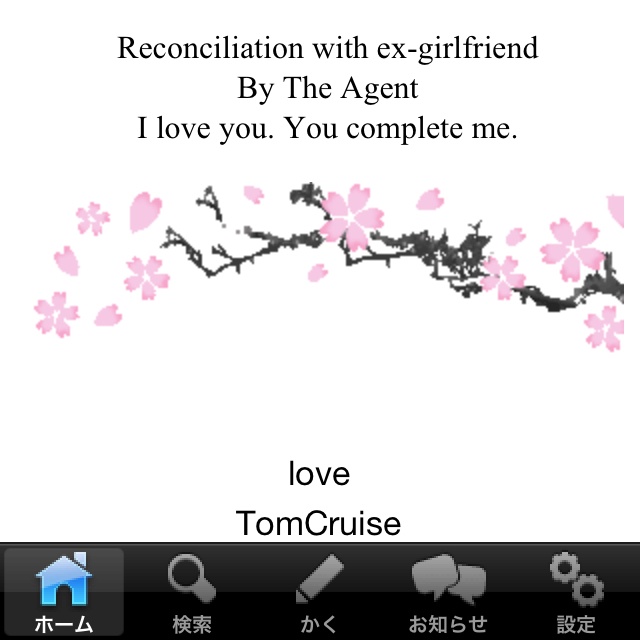
Task: Open the お知らせ notifications tab
Action: coord(448,592)
